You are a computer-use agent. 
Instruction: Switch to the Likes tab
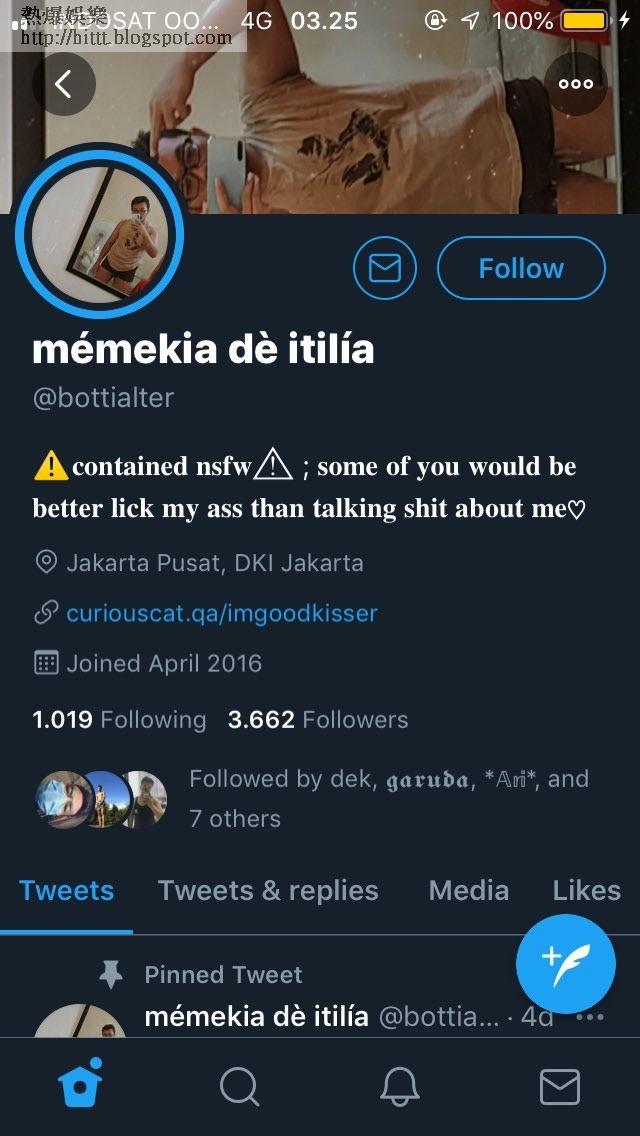tap(586, 891)
